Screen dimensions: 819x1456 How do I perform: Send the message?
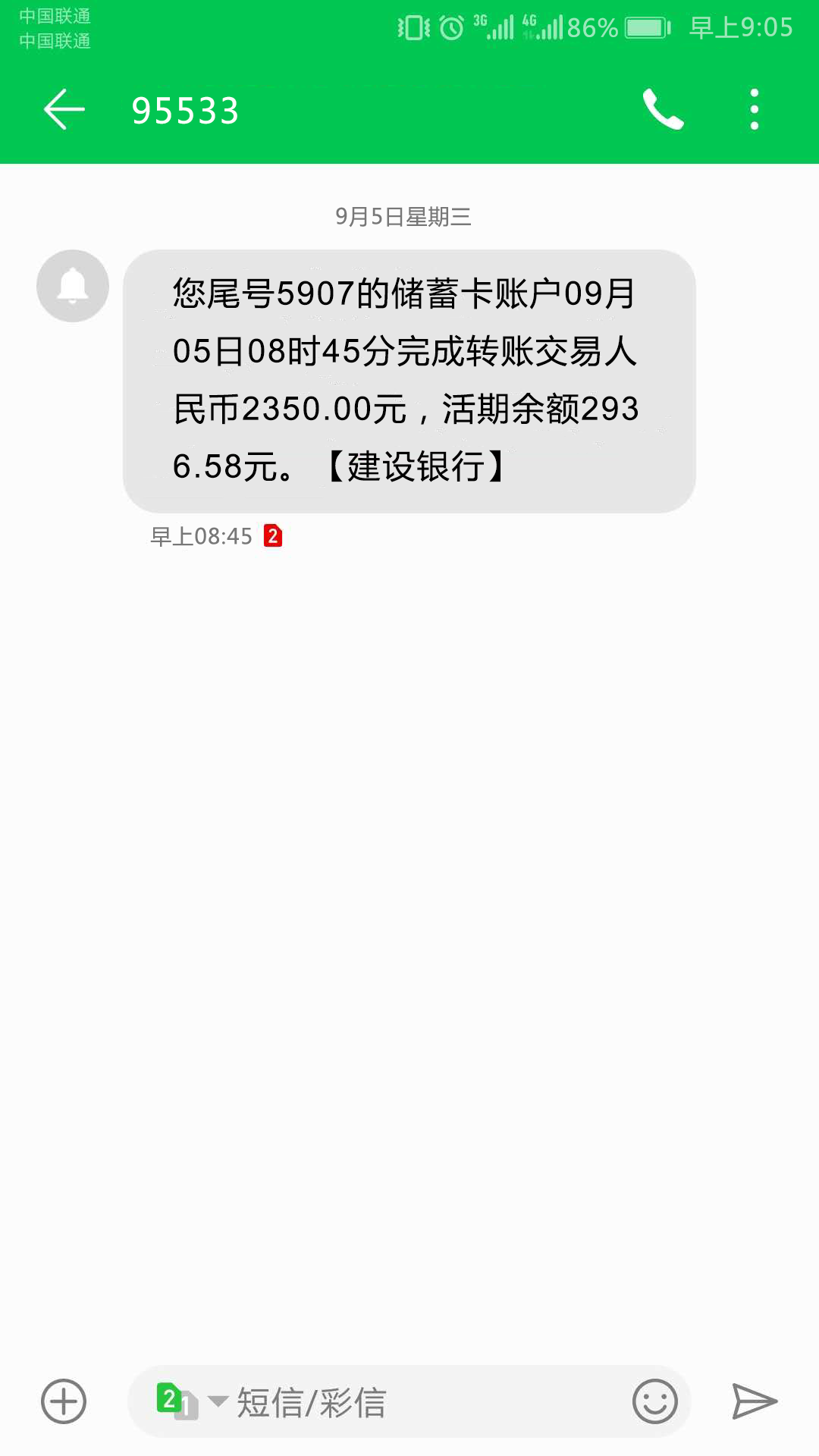[x=755, y=1401]
